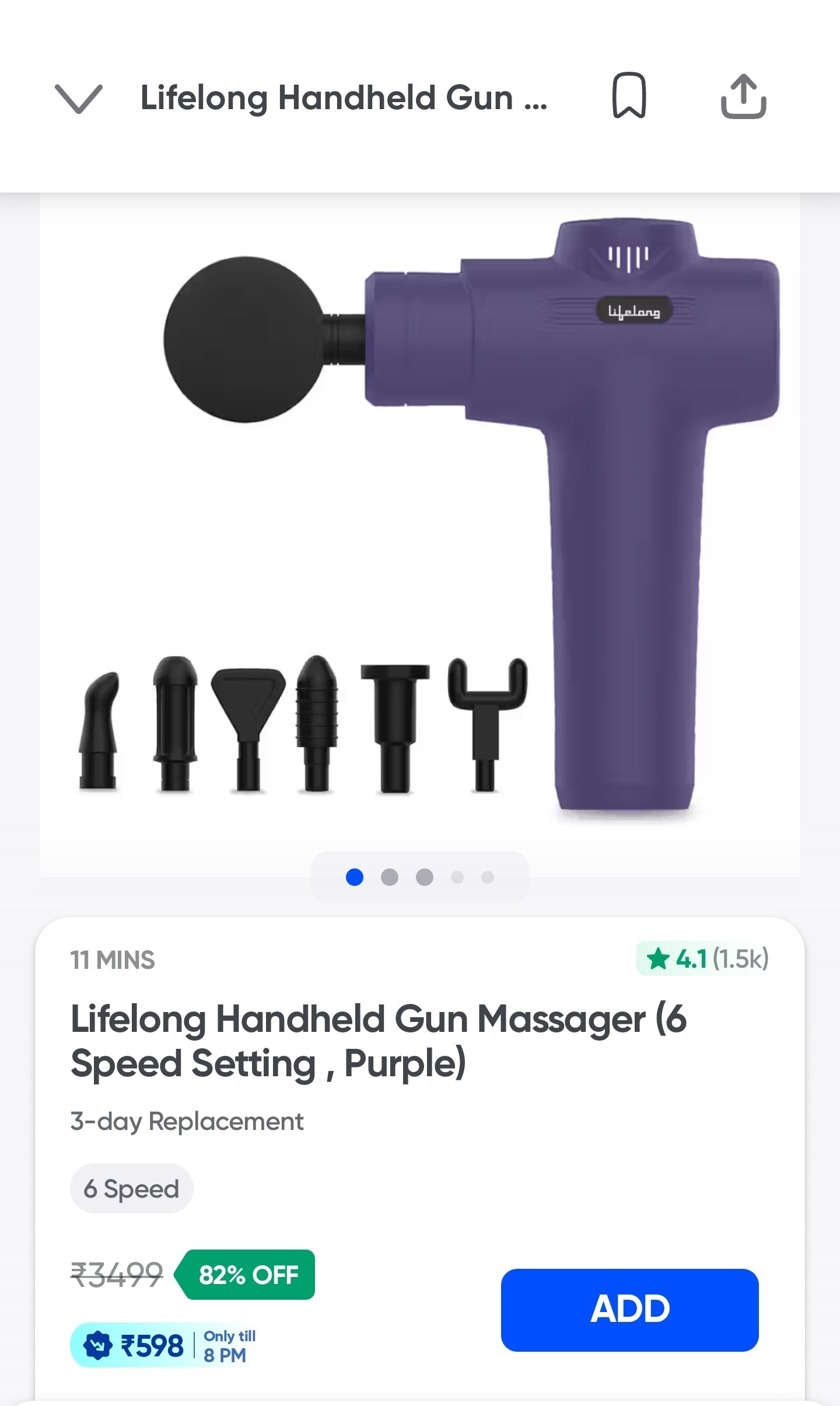Image resolution: width=840 pixels, height=1406 pixels.
Task: Share this product
Action: (743, 96)
